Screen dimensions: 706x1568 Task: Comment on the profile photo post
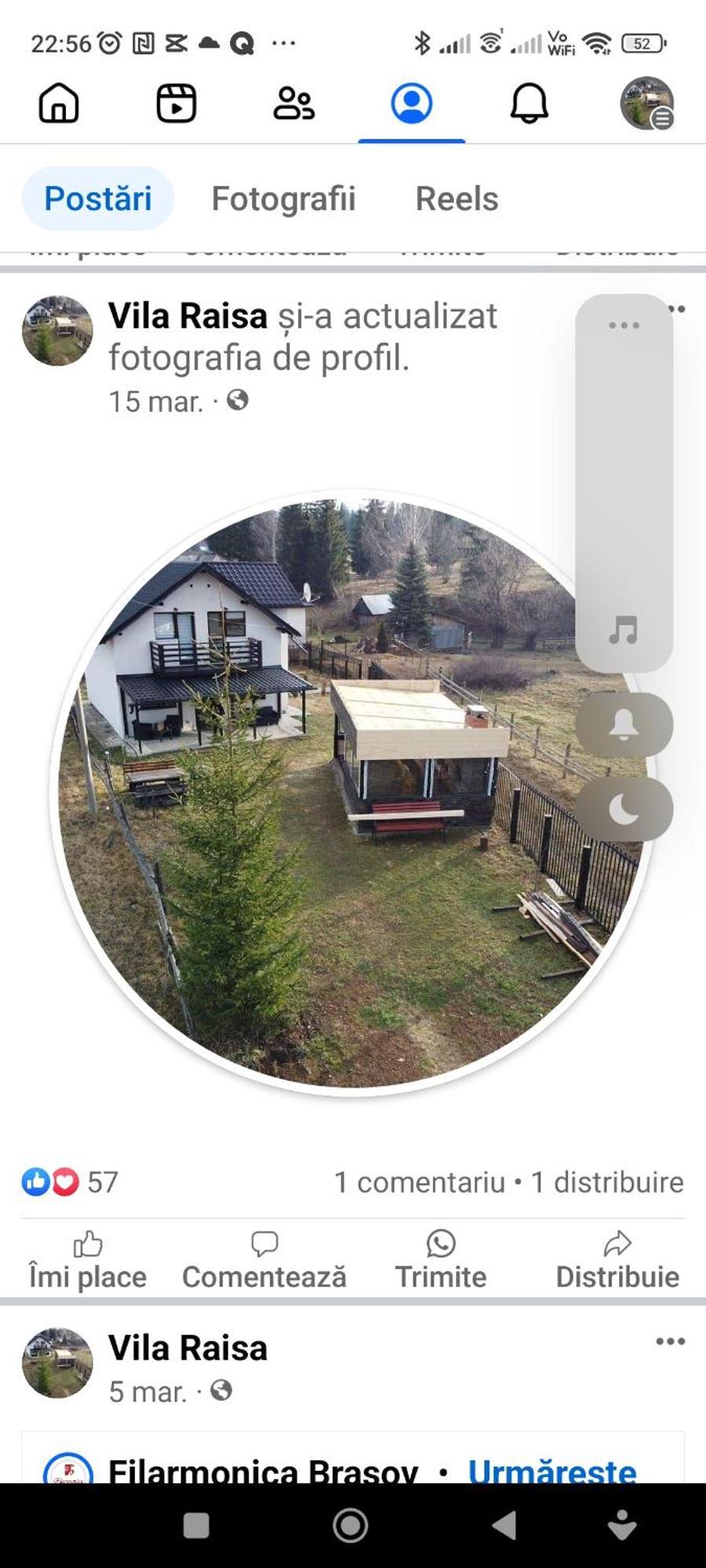click(x=264, y=1261)
